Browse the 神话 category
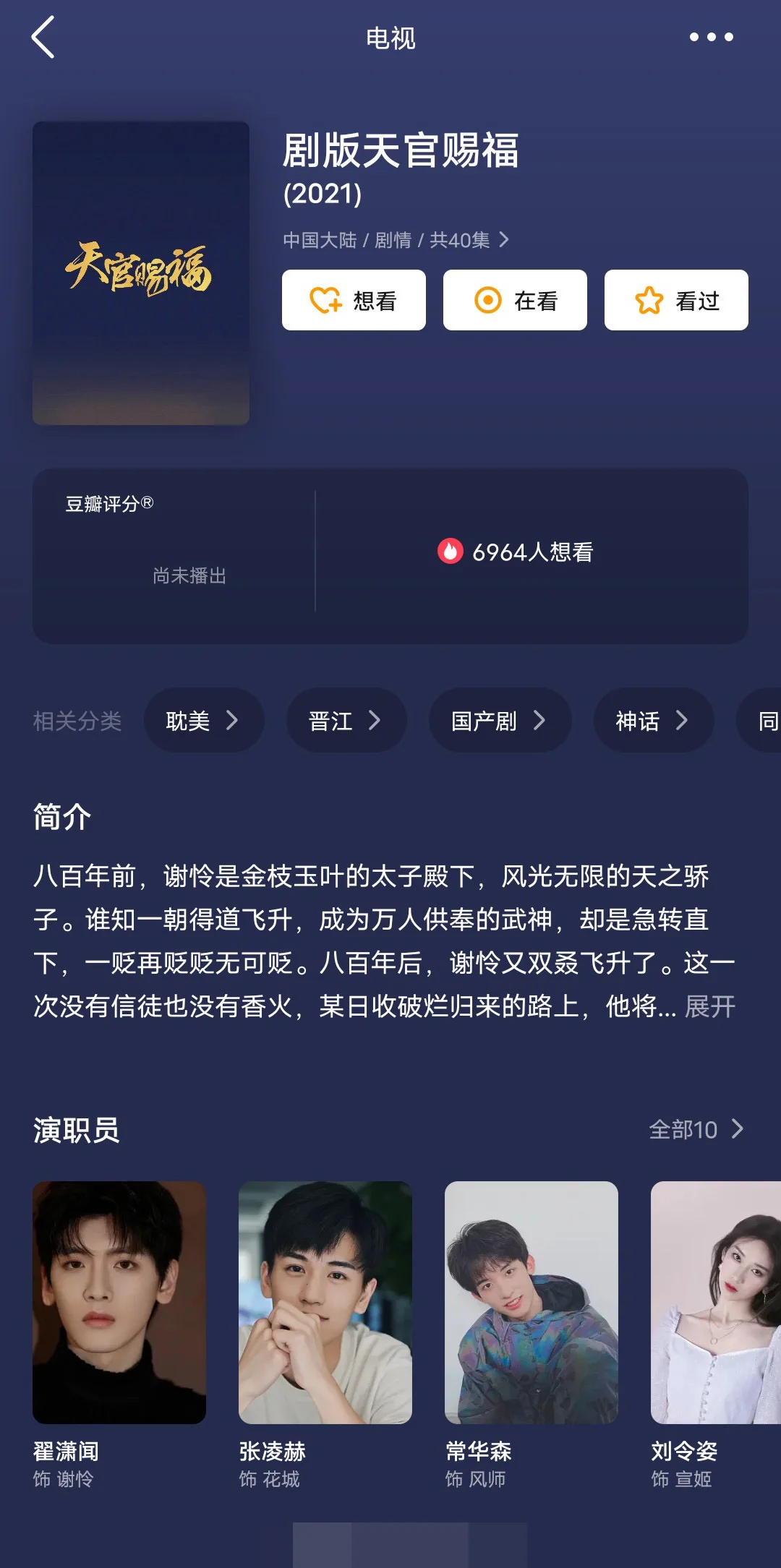Image resolution: width=781 pixels, height=1568 pixels. coord(652,720)
